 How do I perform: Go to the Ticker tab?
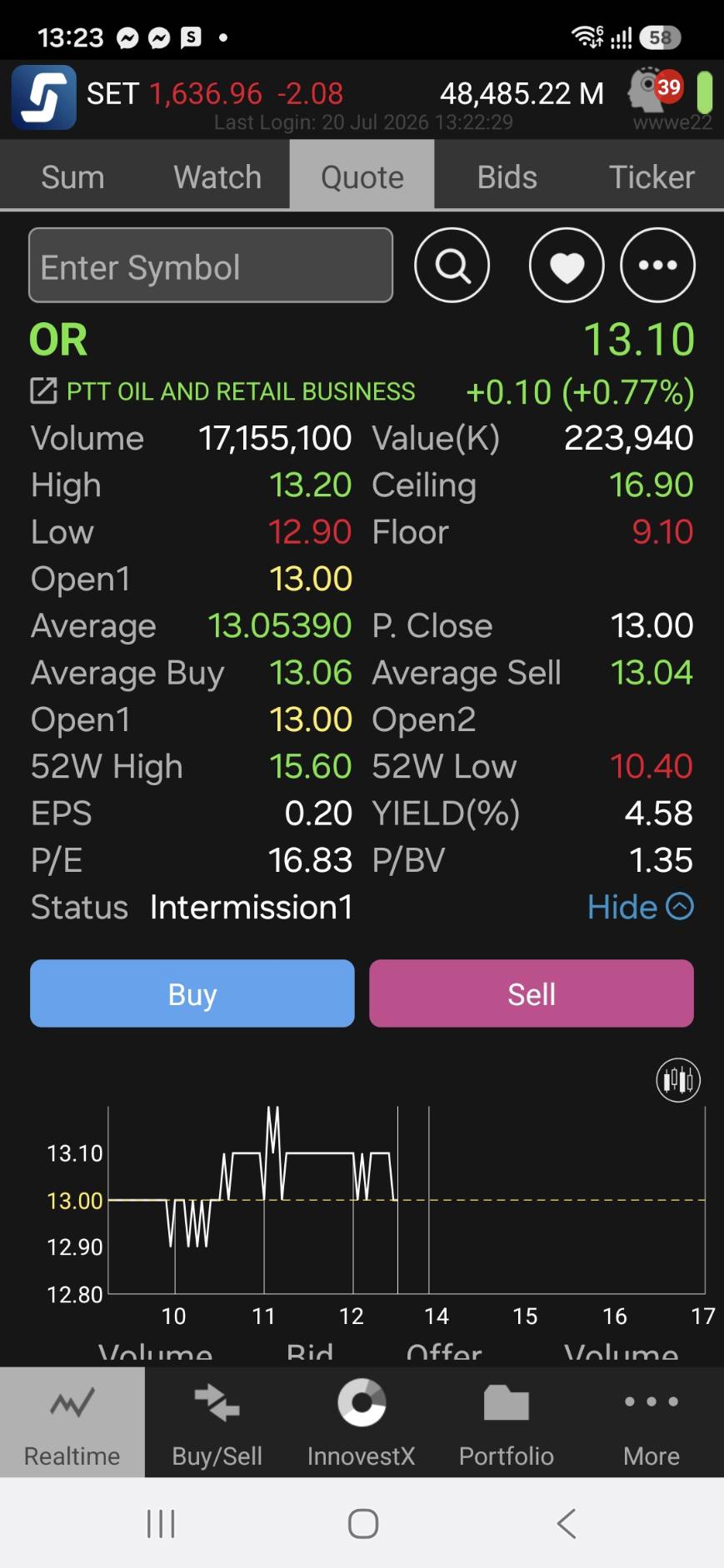pos(652,177)
